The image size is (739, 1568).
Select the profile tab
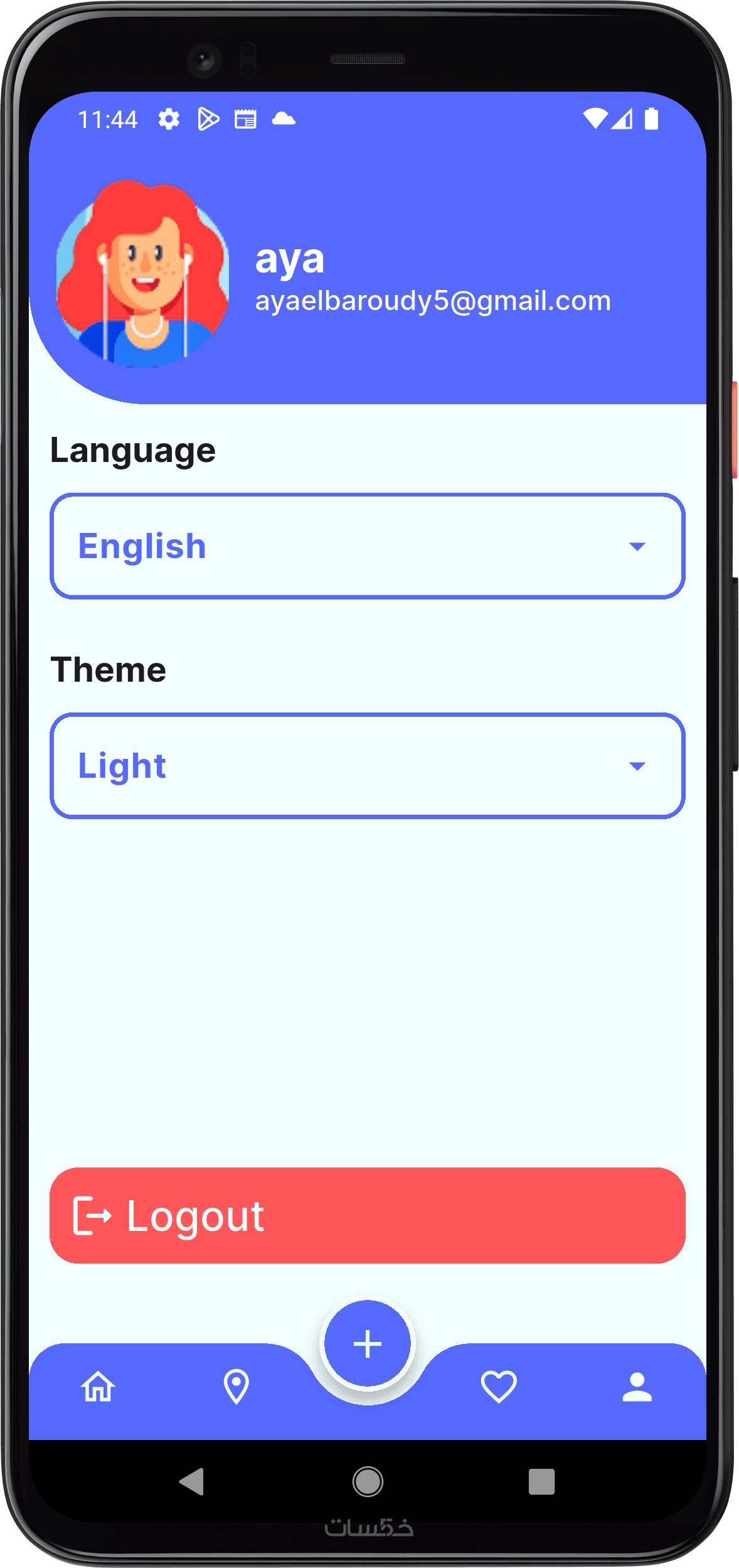coord(637,1386)
